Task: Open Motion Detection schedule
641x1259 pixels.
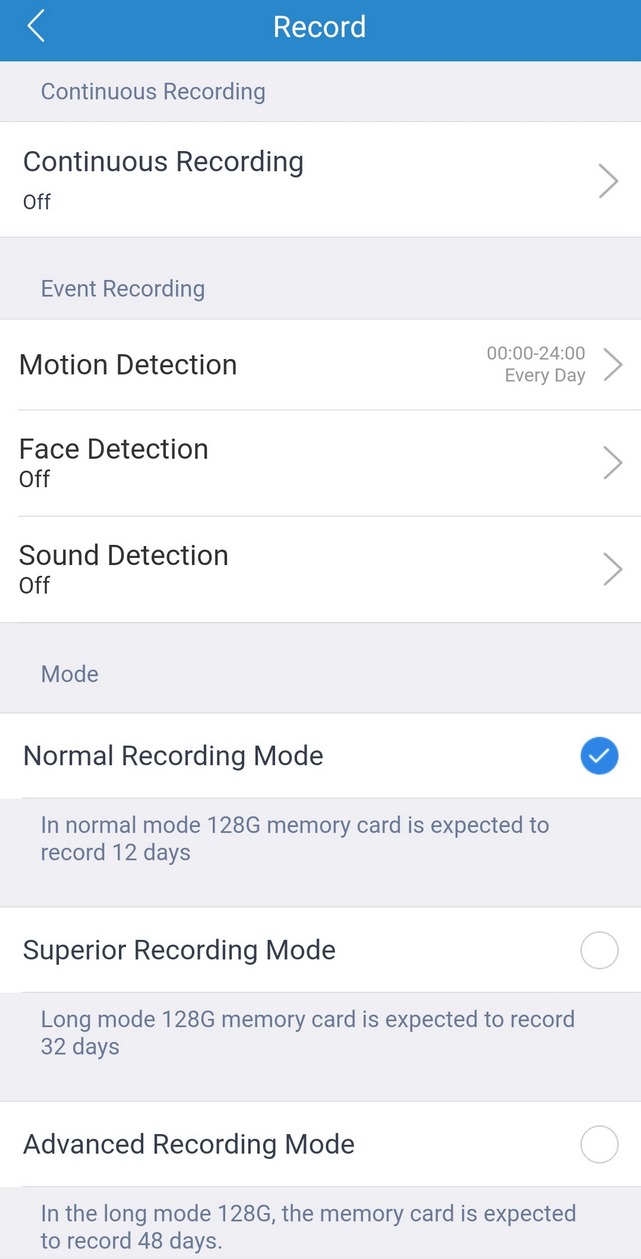Action: (x=320, y=365)
